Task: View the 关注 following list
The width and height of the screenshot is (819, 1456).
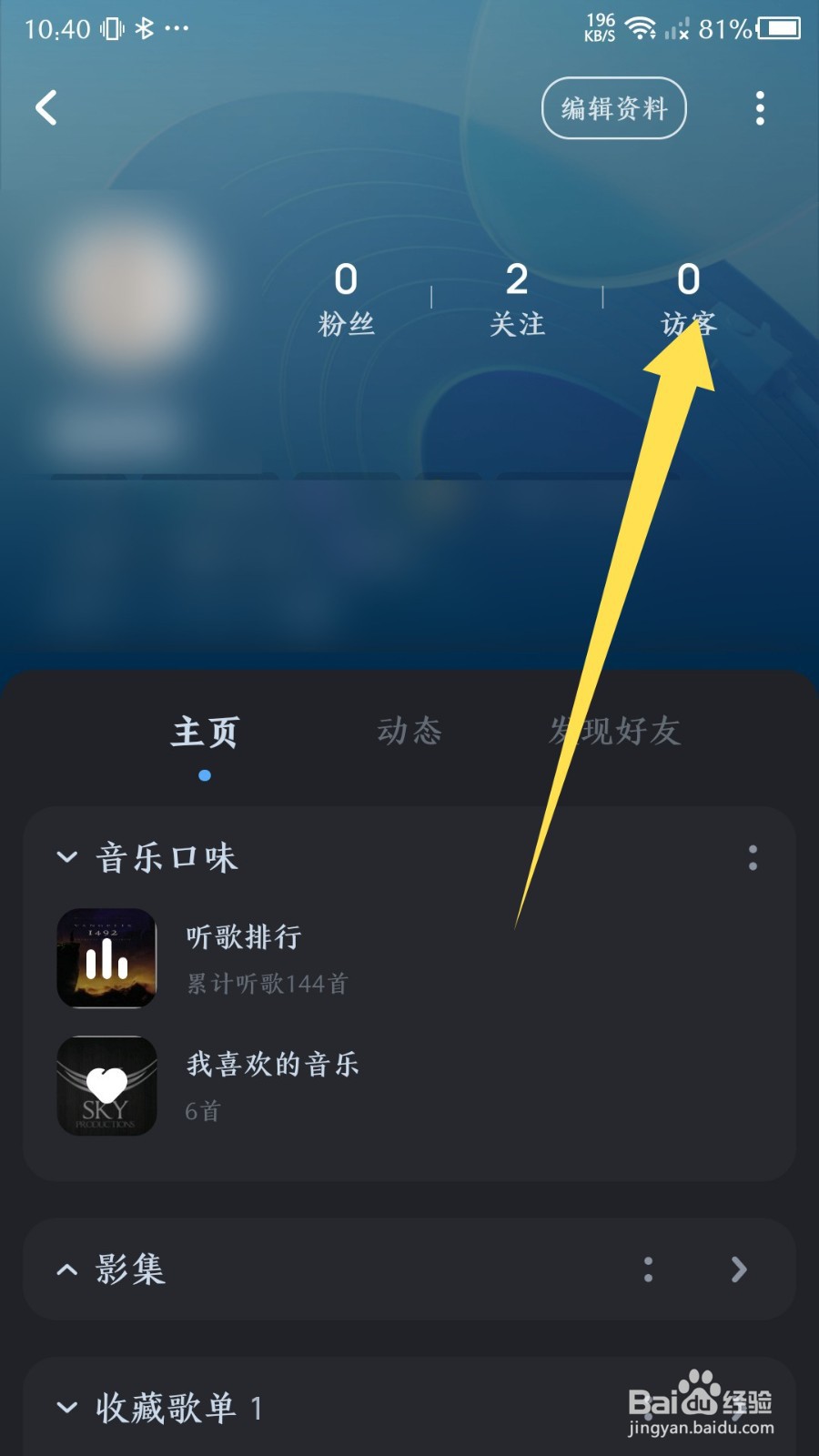Action: 517,300
